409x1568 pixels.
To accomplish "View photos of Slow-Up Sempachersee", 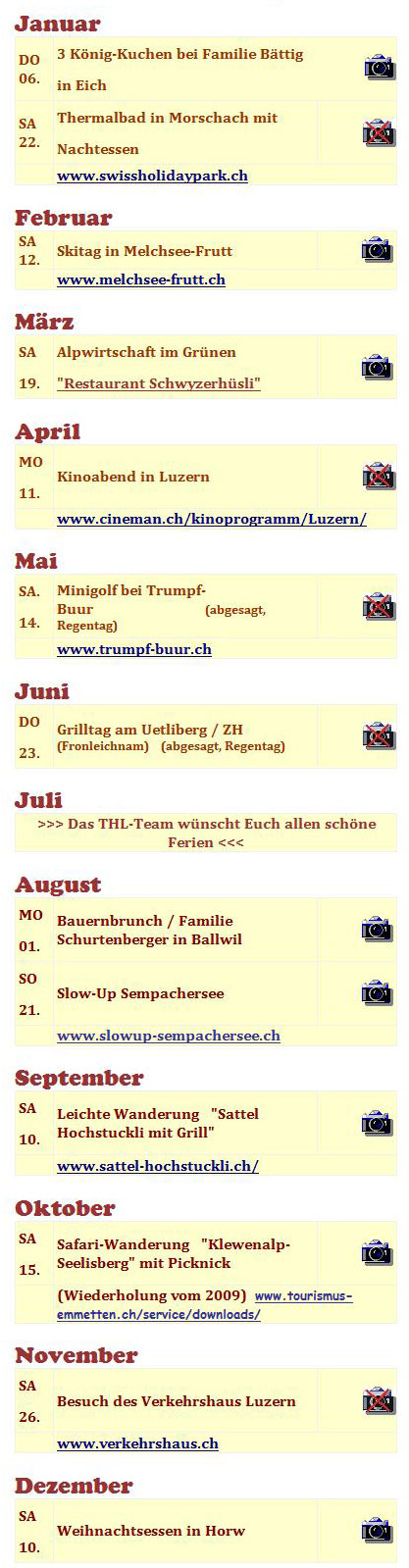I will coord(378,992).
